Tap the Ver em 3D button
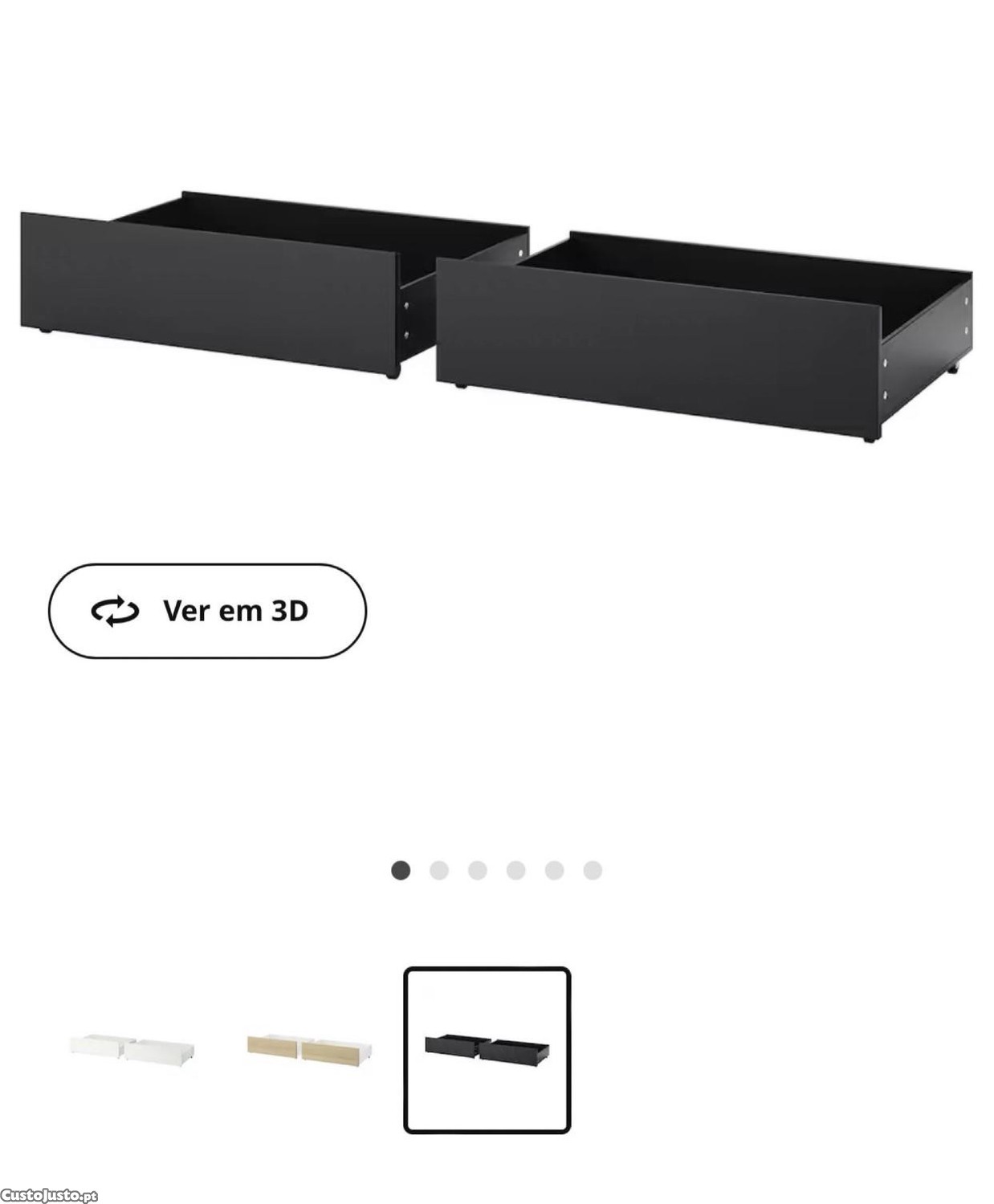Screen dimensions: 994x1204 tap(207, 611)
